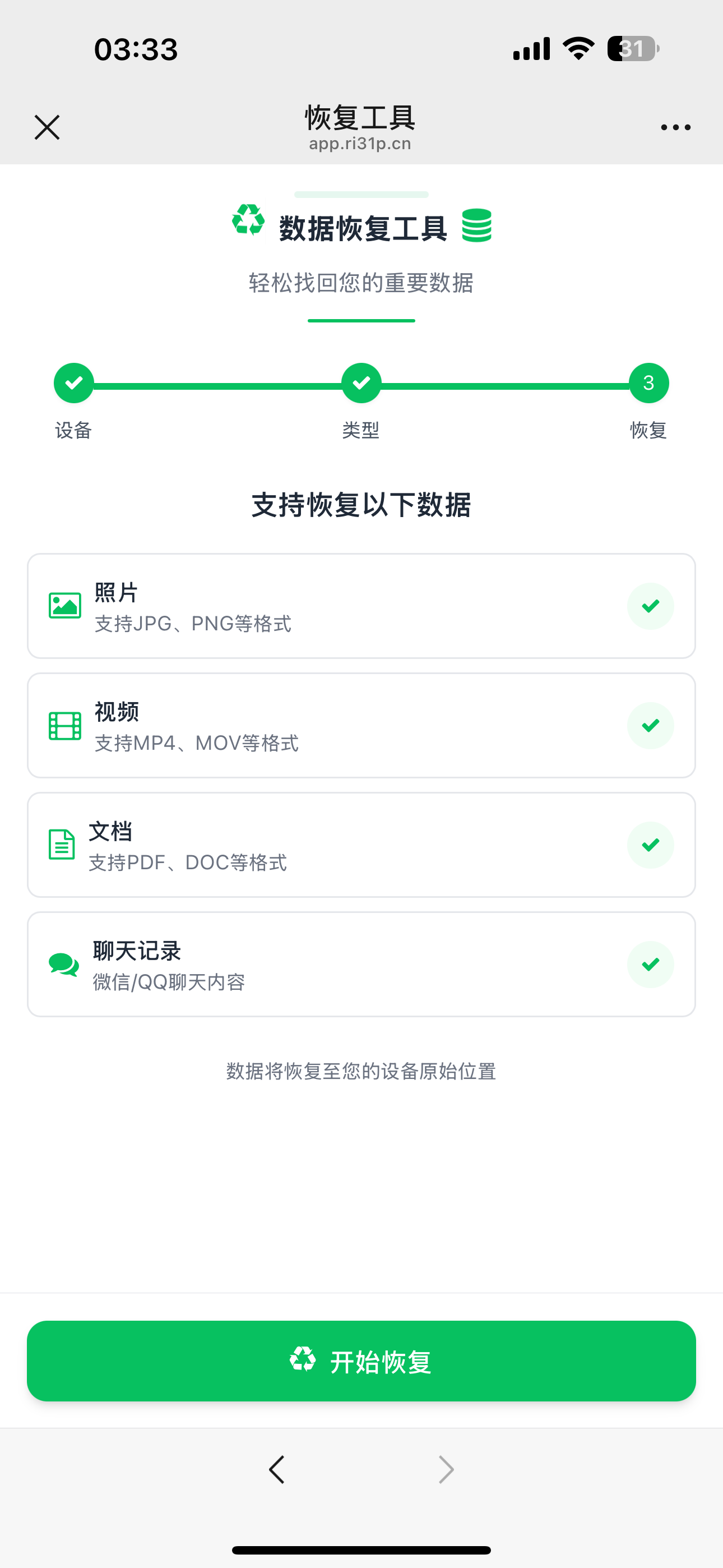723x1568 pixels.
Task: Tap the 开始恢复 button
Action: [x=361, y=1361]
